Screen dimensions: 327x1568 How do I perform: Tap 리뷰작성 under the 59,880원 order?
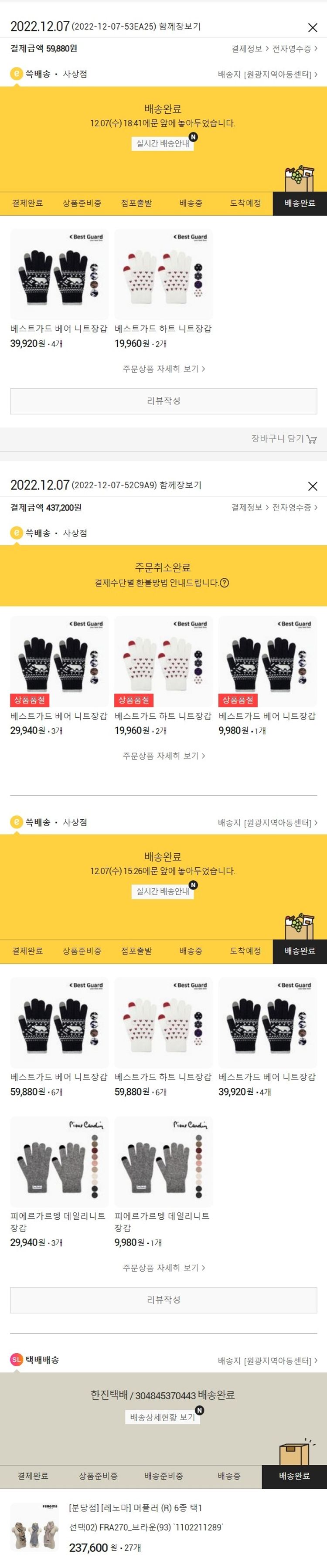163,401
